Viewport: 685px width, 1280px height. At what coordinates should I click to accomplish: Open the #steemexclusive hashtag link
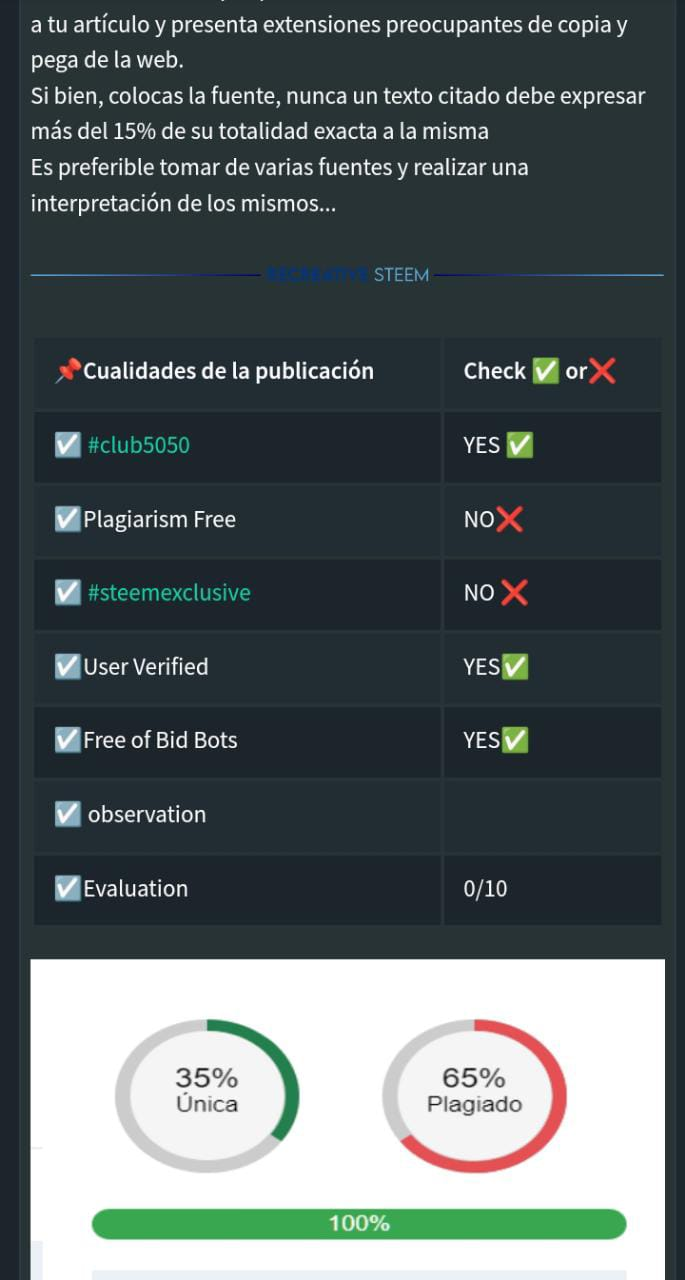pyautogui.click(x=169, y=593)
